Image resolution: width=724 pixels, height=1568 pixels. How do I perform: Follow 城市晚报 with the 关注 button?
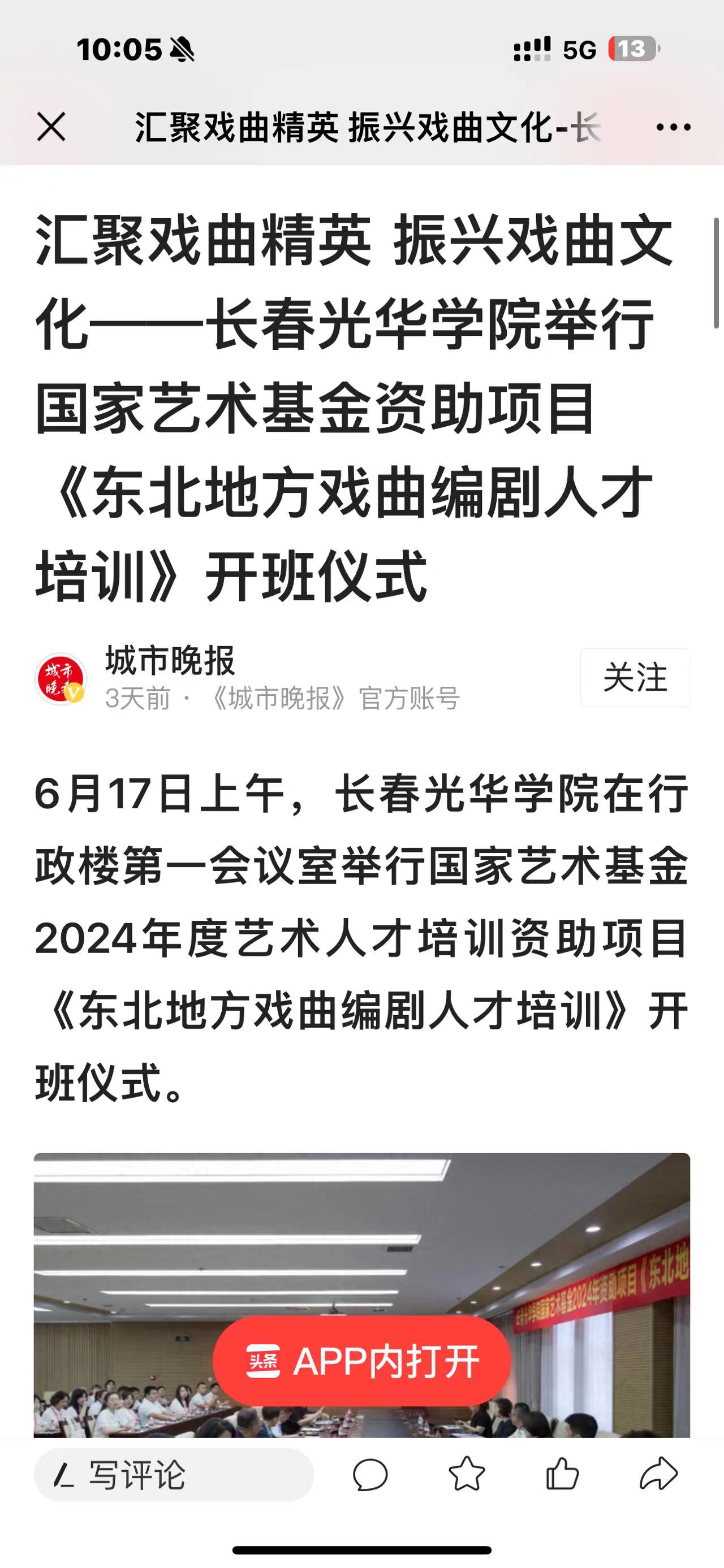click(x=635, y=678)
